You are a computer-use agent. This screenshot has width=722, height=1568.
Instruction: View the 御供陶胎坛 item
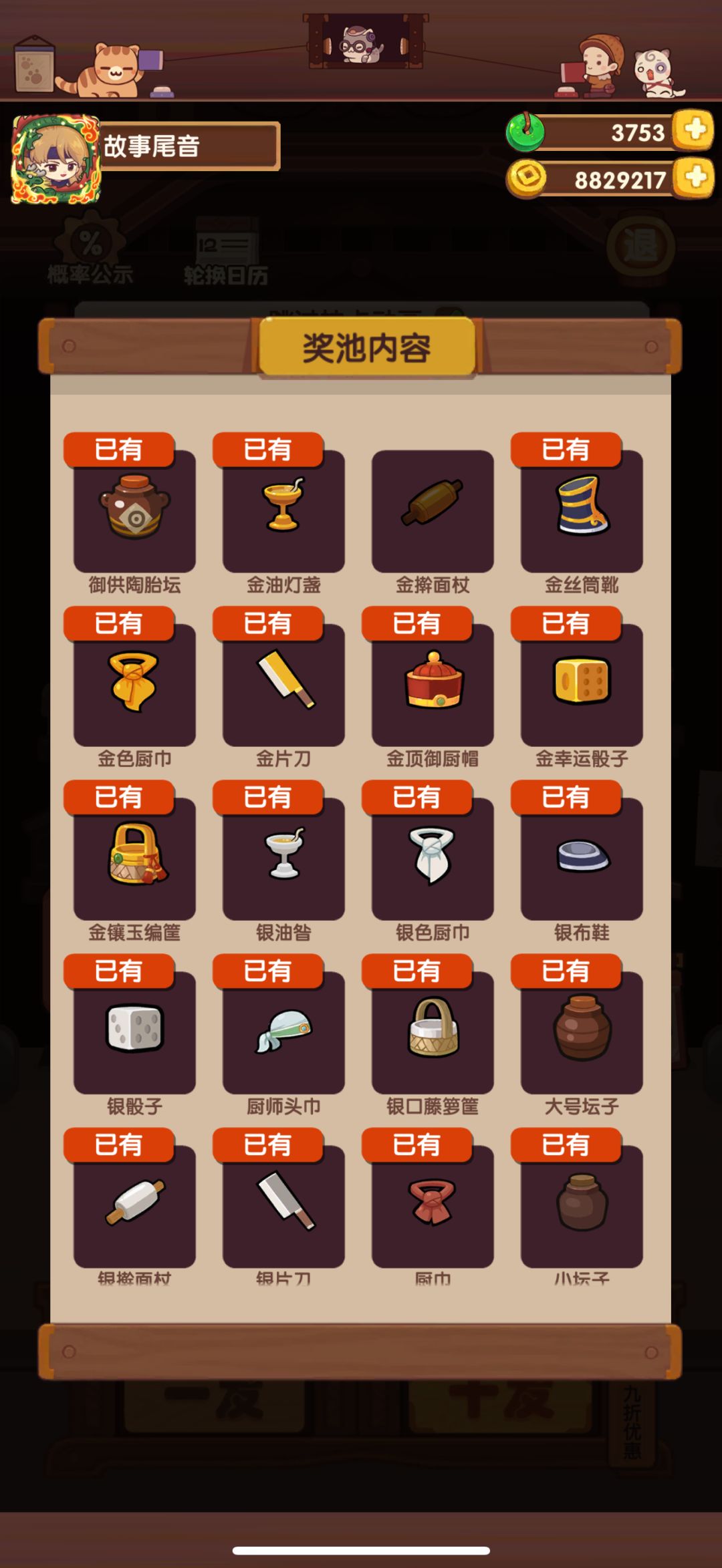tap(134, 511)
